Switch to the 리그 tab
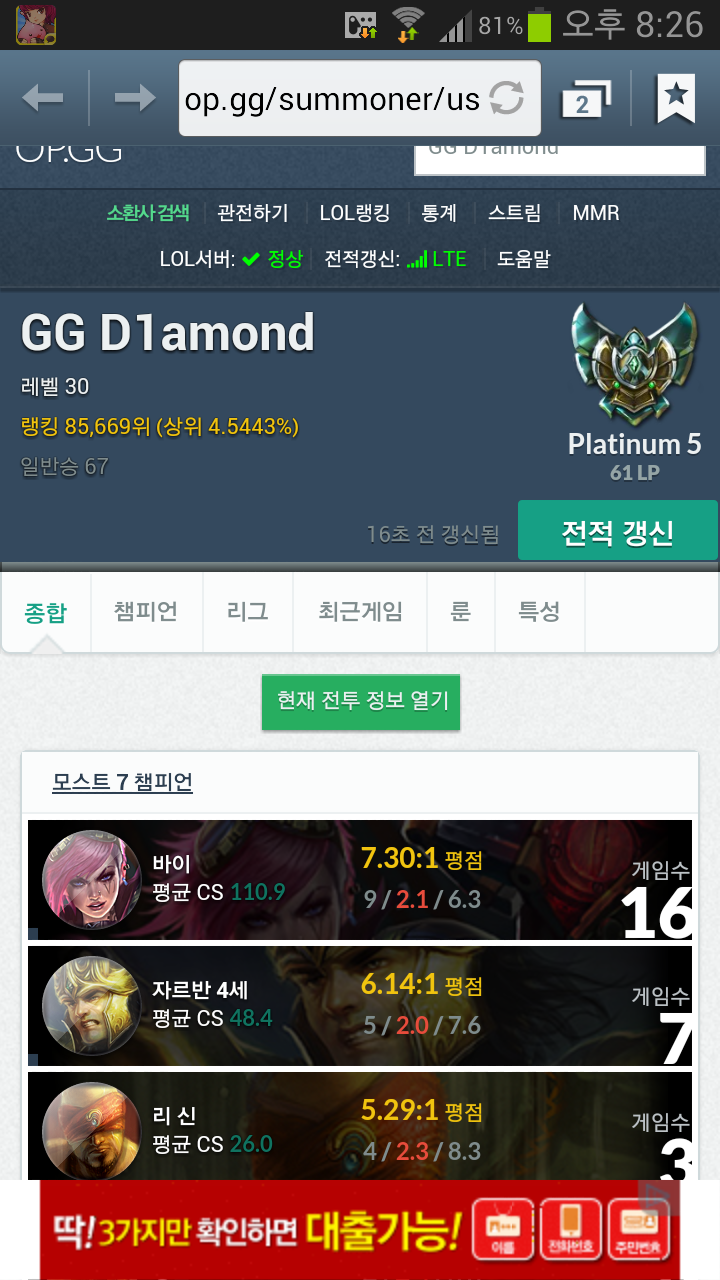This screenshot has height=1280, width=720. coord(247,612)
